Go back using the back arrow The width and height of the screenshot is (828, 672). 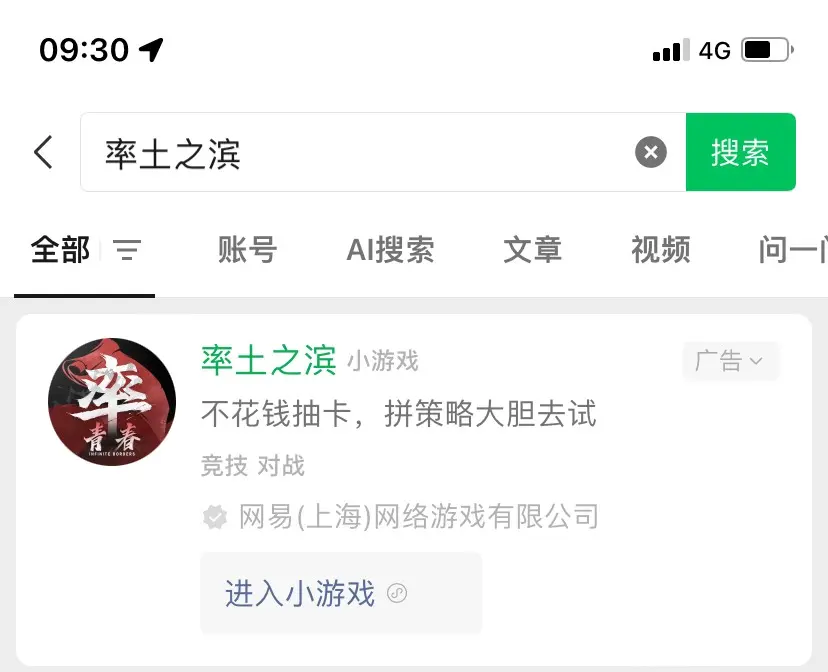pos(43,153)
